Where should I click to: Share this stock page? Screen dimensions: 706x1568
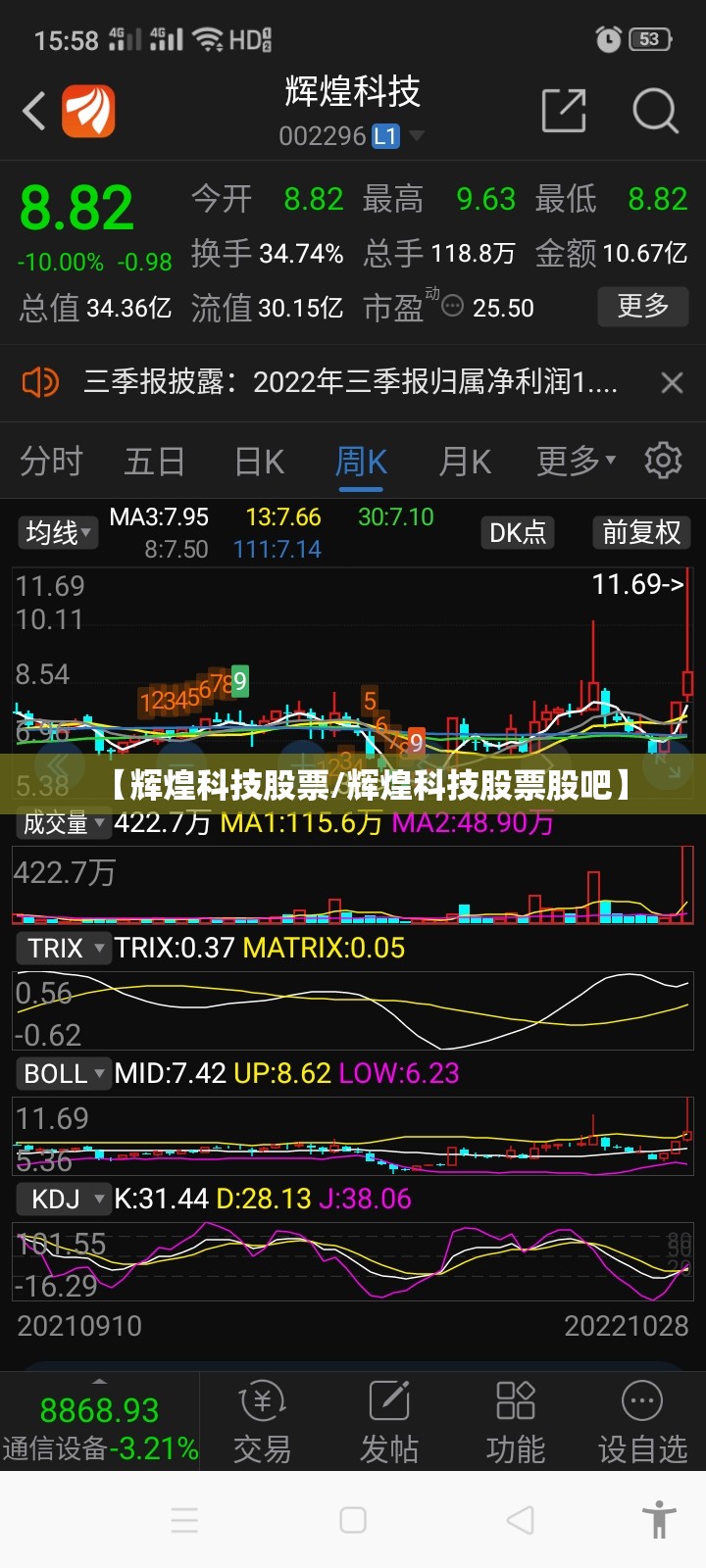[564, 110]
